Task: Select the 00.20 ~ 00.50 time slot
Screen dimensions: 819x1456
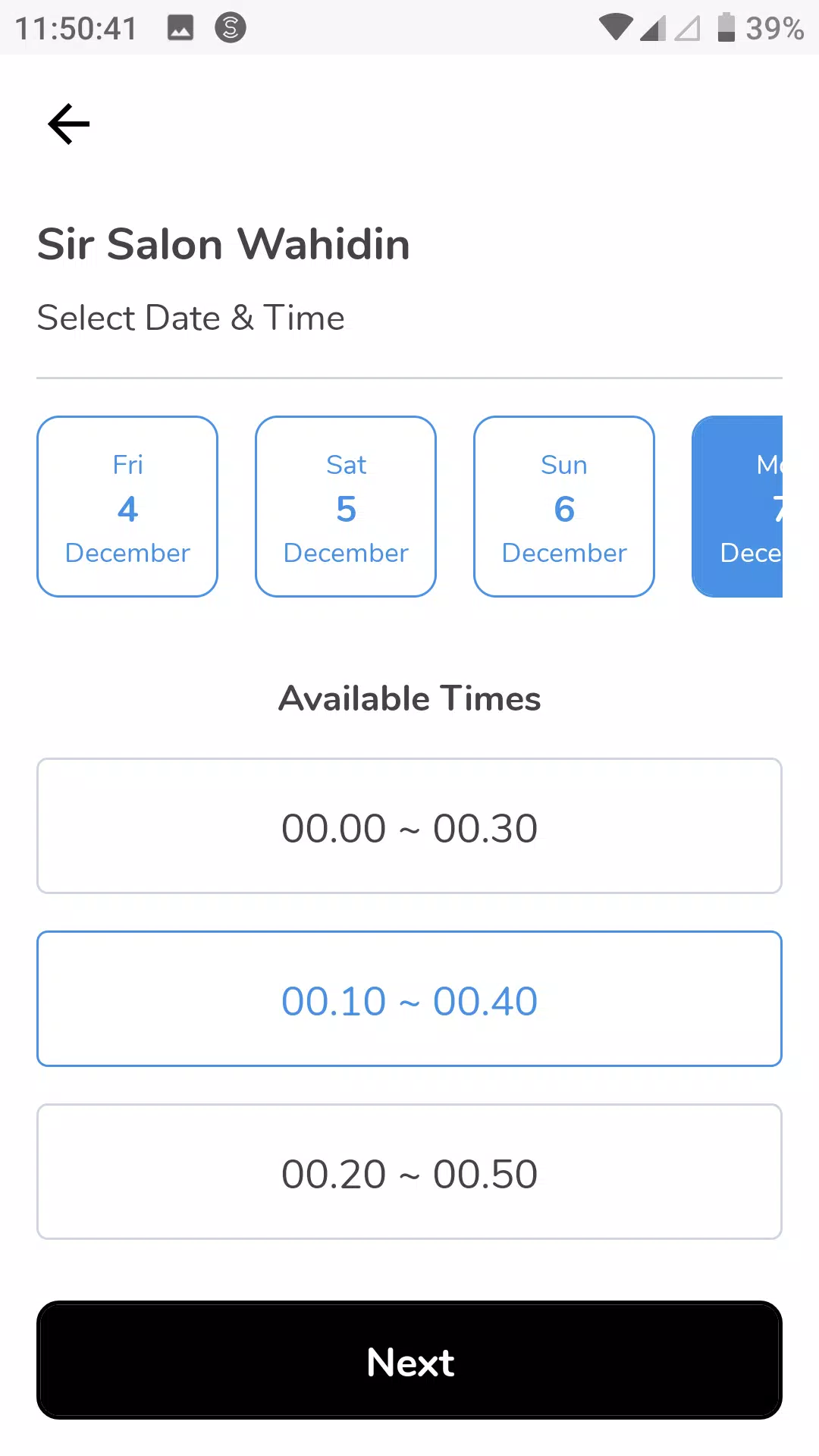Action: (x=409, y=1172)
